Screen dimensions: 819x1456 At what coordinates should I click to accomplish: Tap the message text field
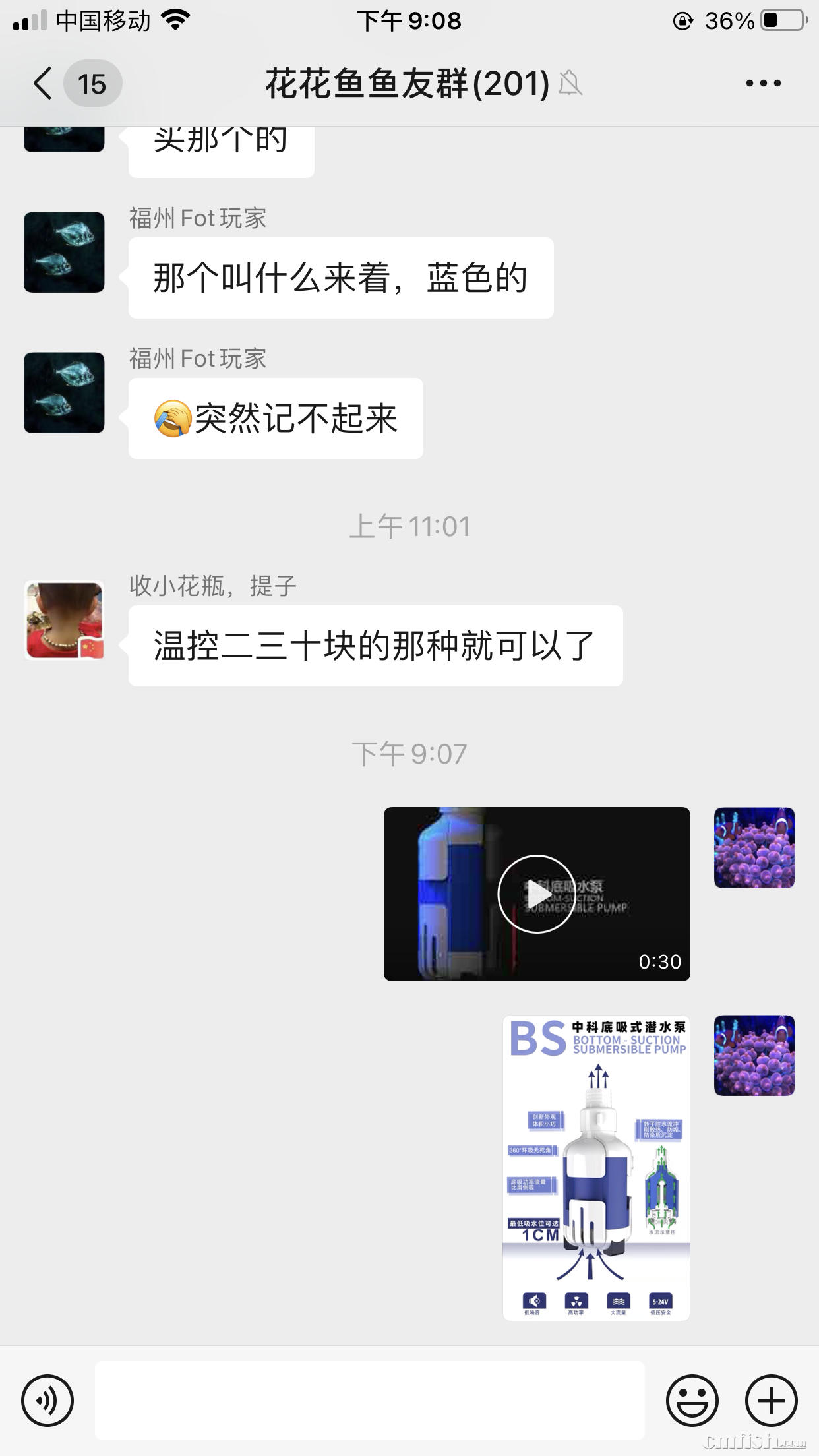(369, 1400)
